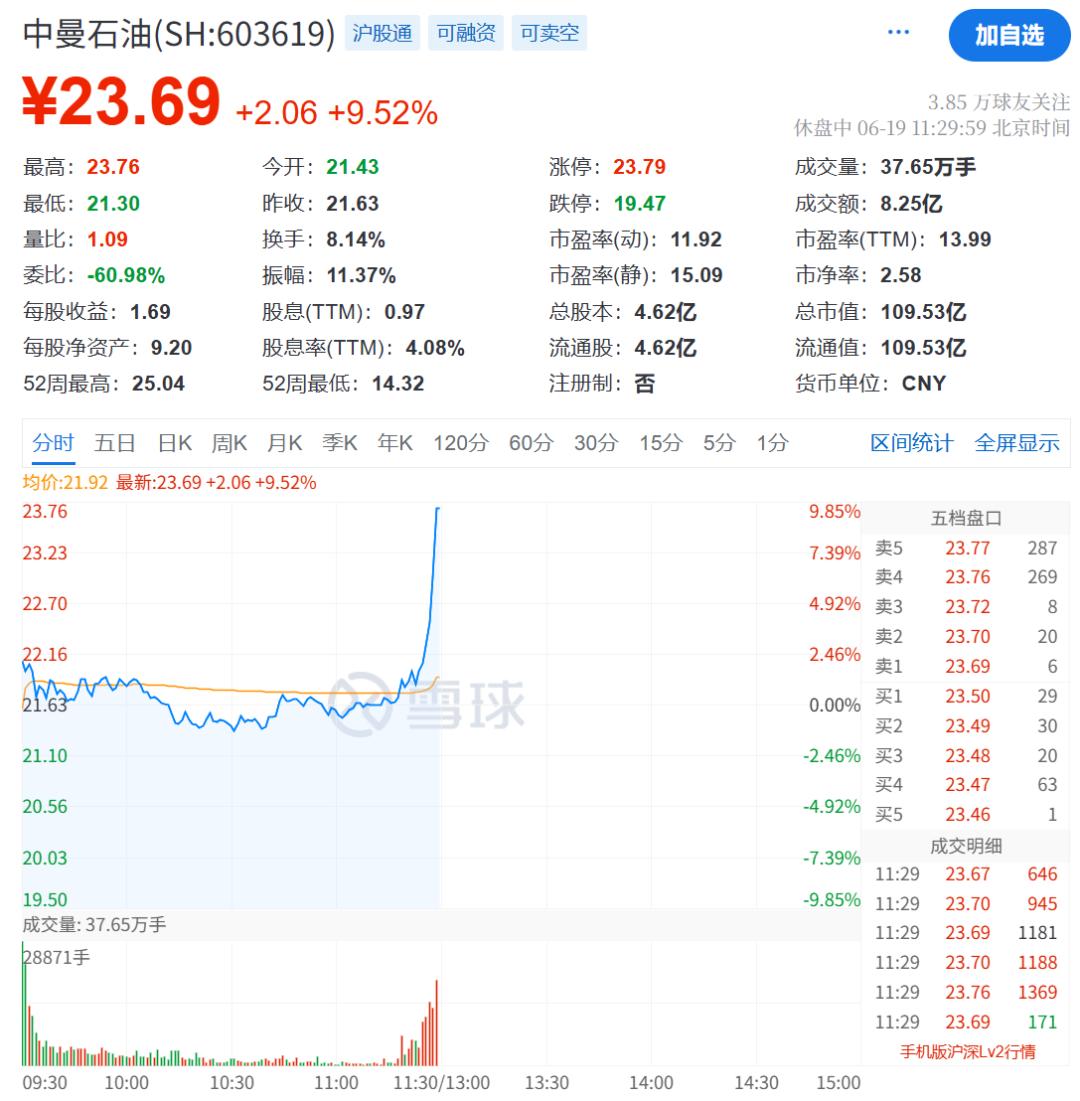Open the 月K monthly chart view

tap(287, 443)
